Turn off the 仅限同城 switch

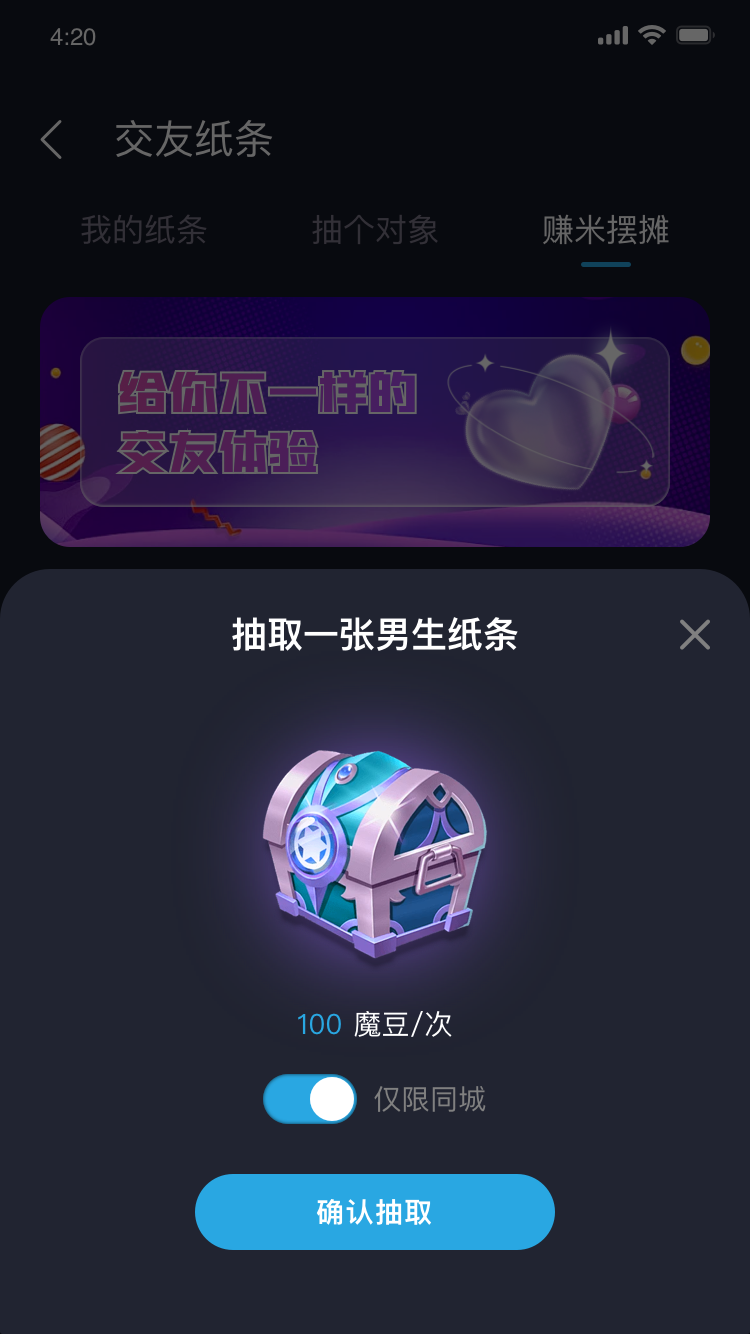click(x=310, y=1099)
